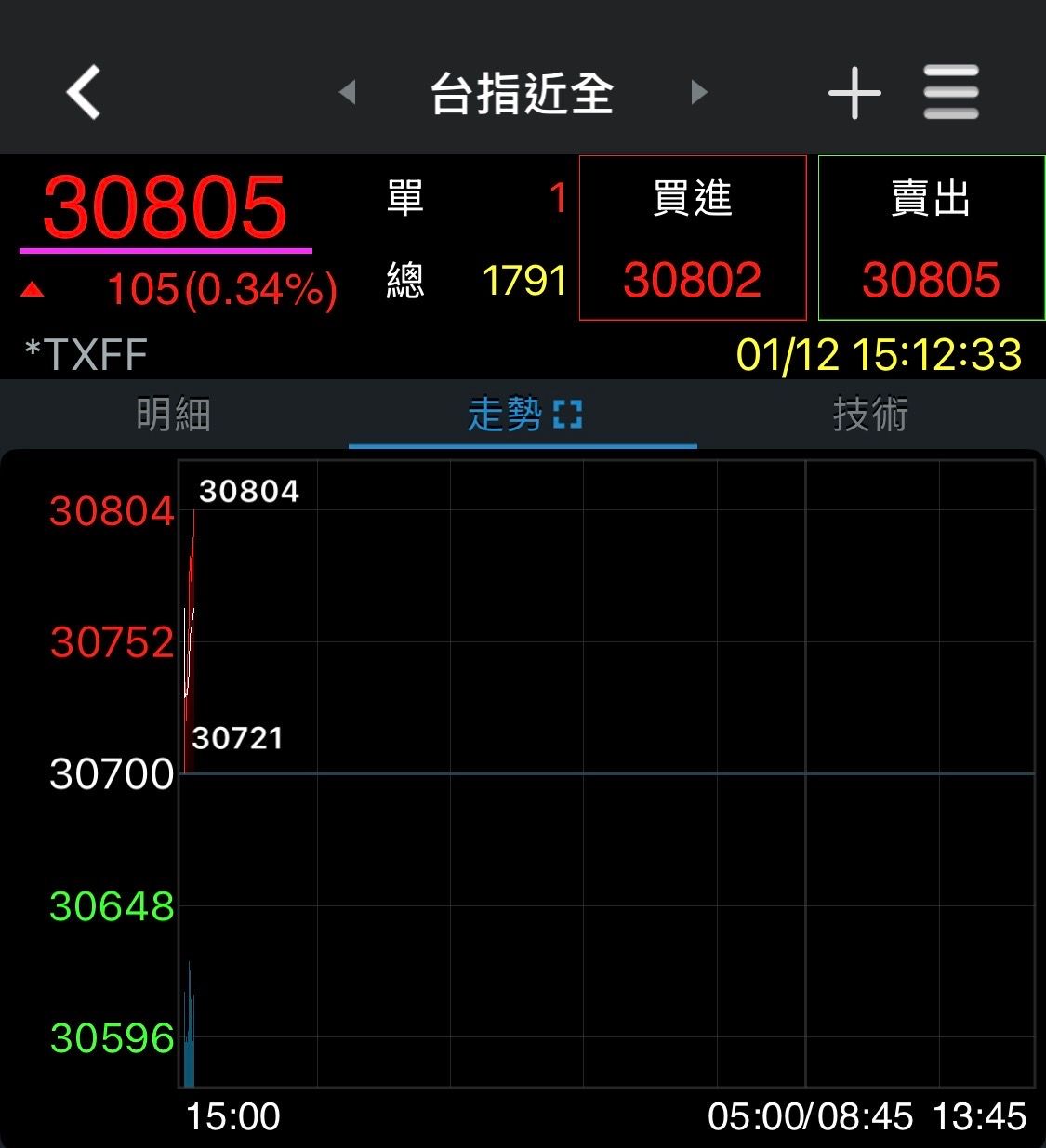Tap the 賣出 button
The image size is (1046, 1148).
930,199
